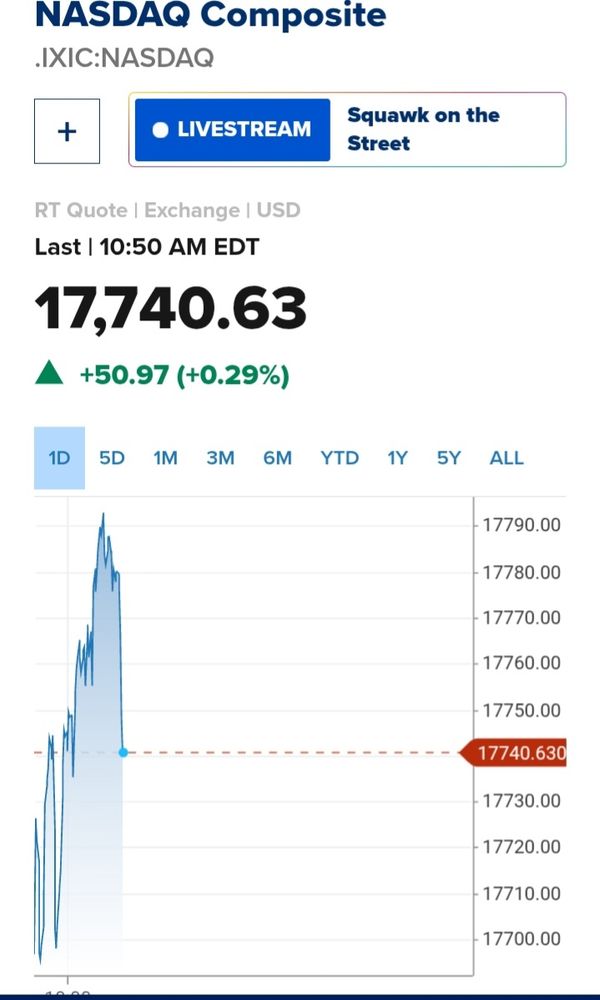Show the 6M chart range
Image resolution: width=600 pixels, height=1000 pixels.
[277, 458]
